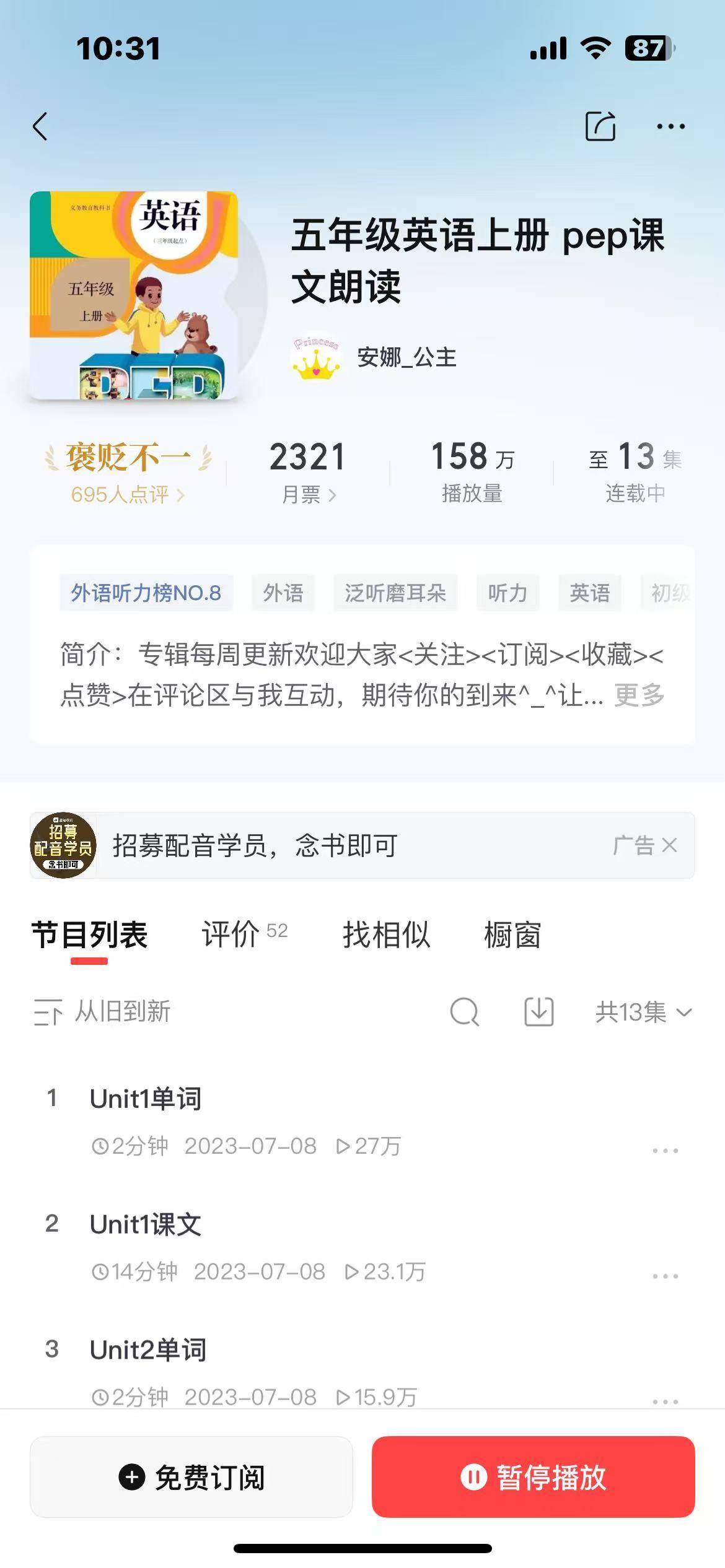
Task: View the 695人点评 ratings
Action: 127,494
